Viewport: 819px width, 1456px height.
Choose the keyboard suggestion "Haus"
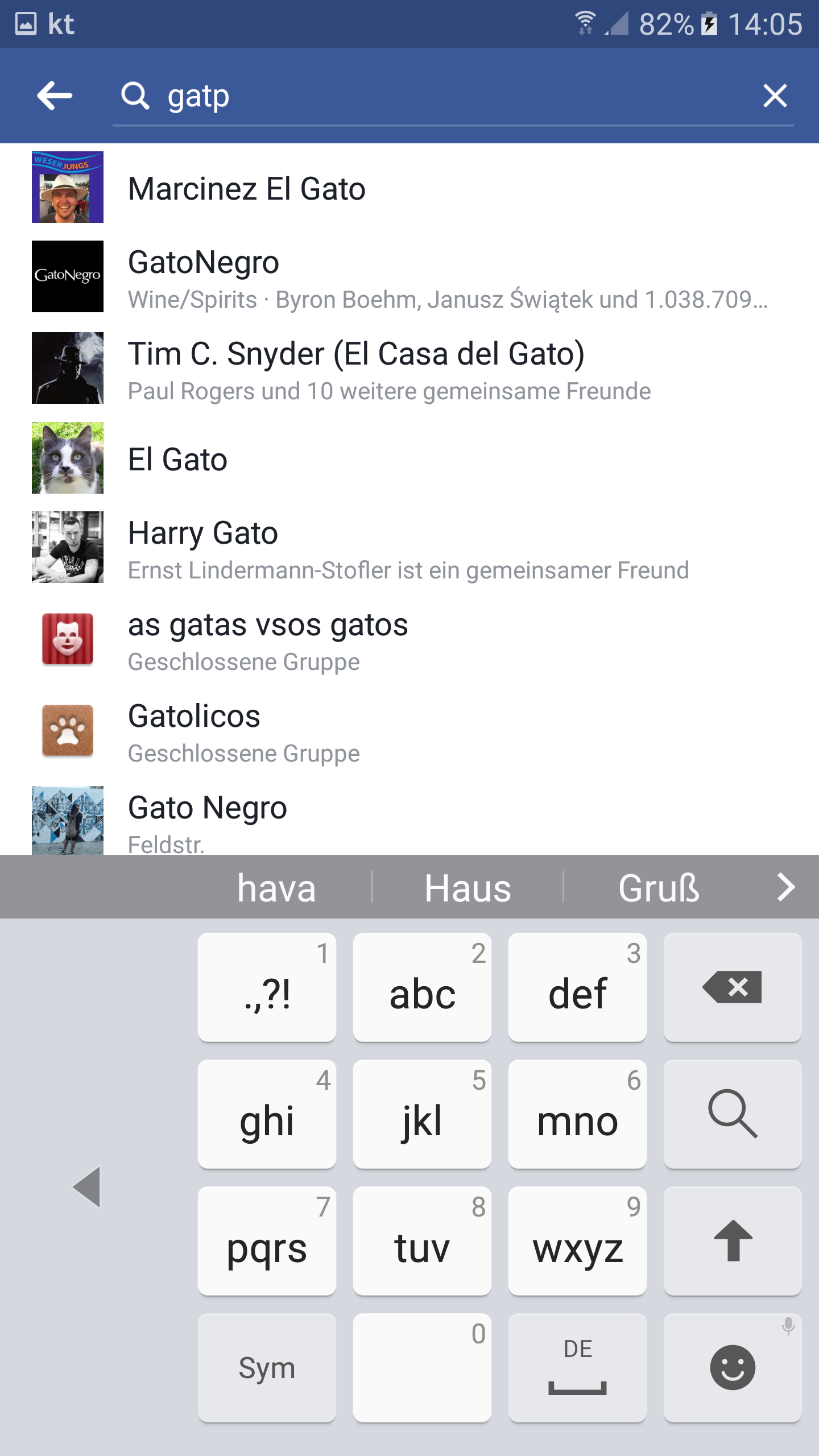468,888
